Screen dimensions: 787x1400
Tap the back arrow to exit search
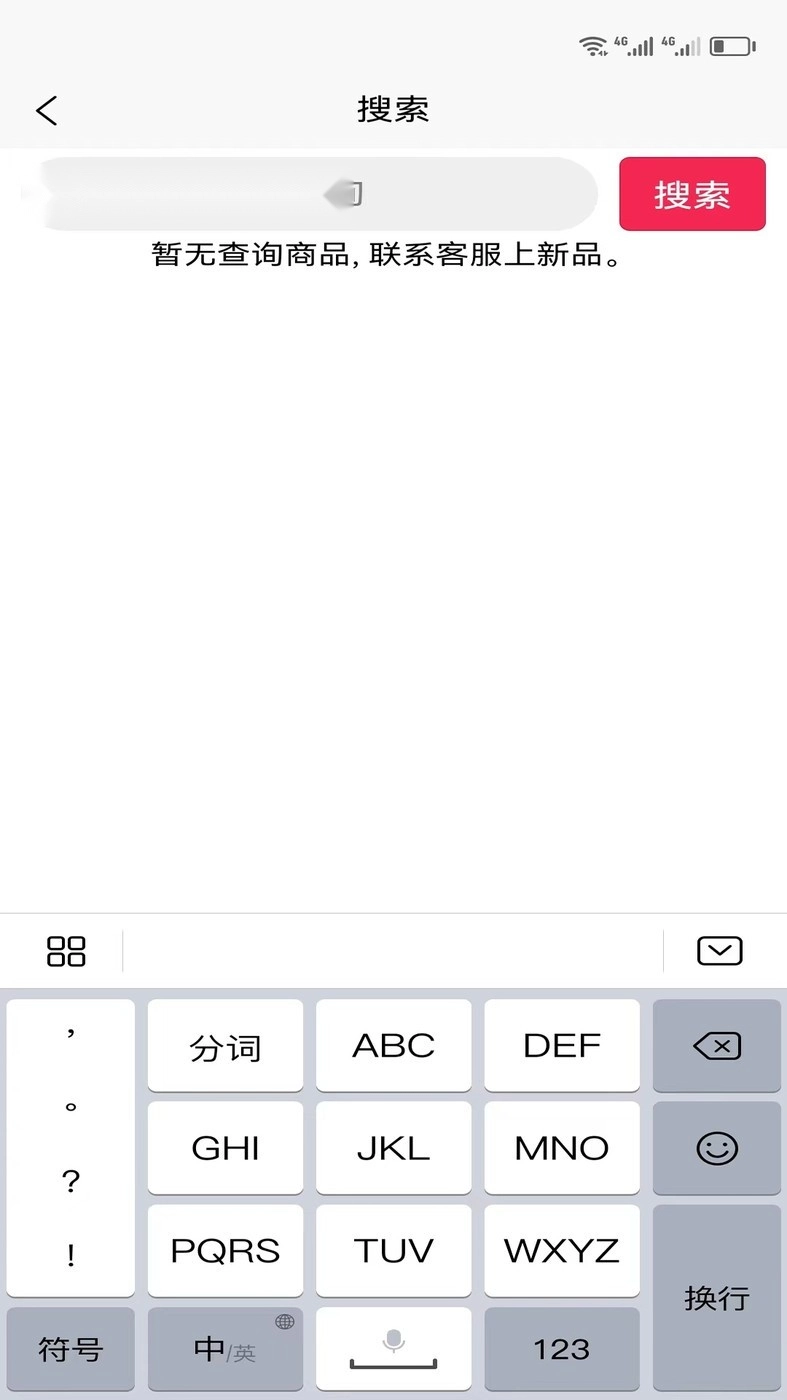(x=46, y=110)
